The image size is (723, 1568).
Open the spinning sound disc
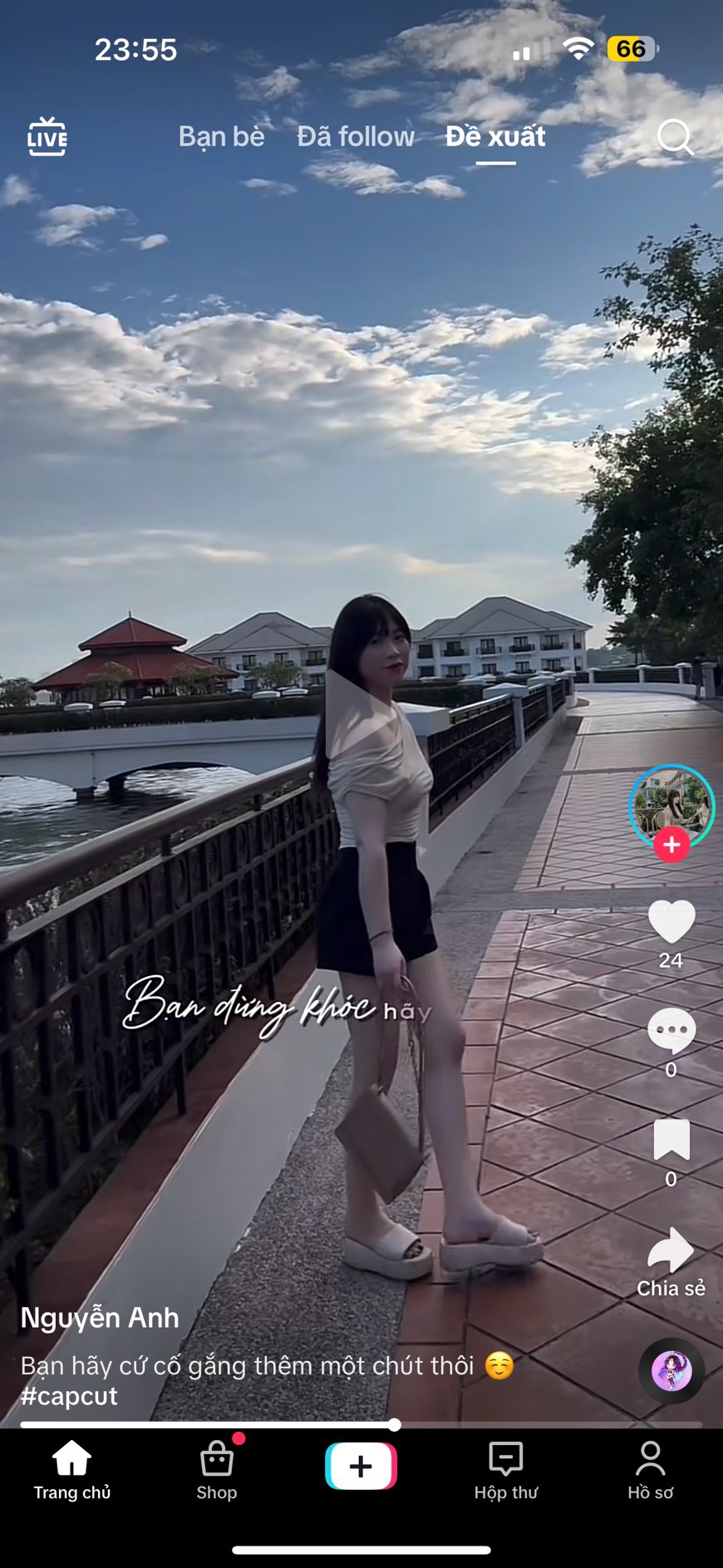(x=671, y=1371)
